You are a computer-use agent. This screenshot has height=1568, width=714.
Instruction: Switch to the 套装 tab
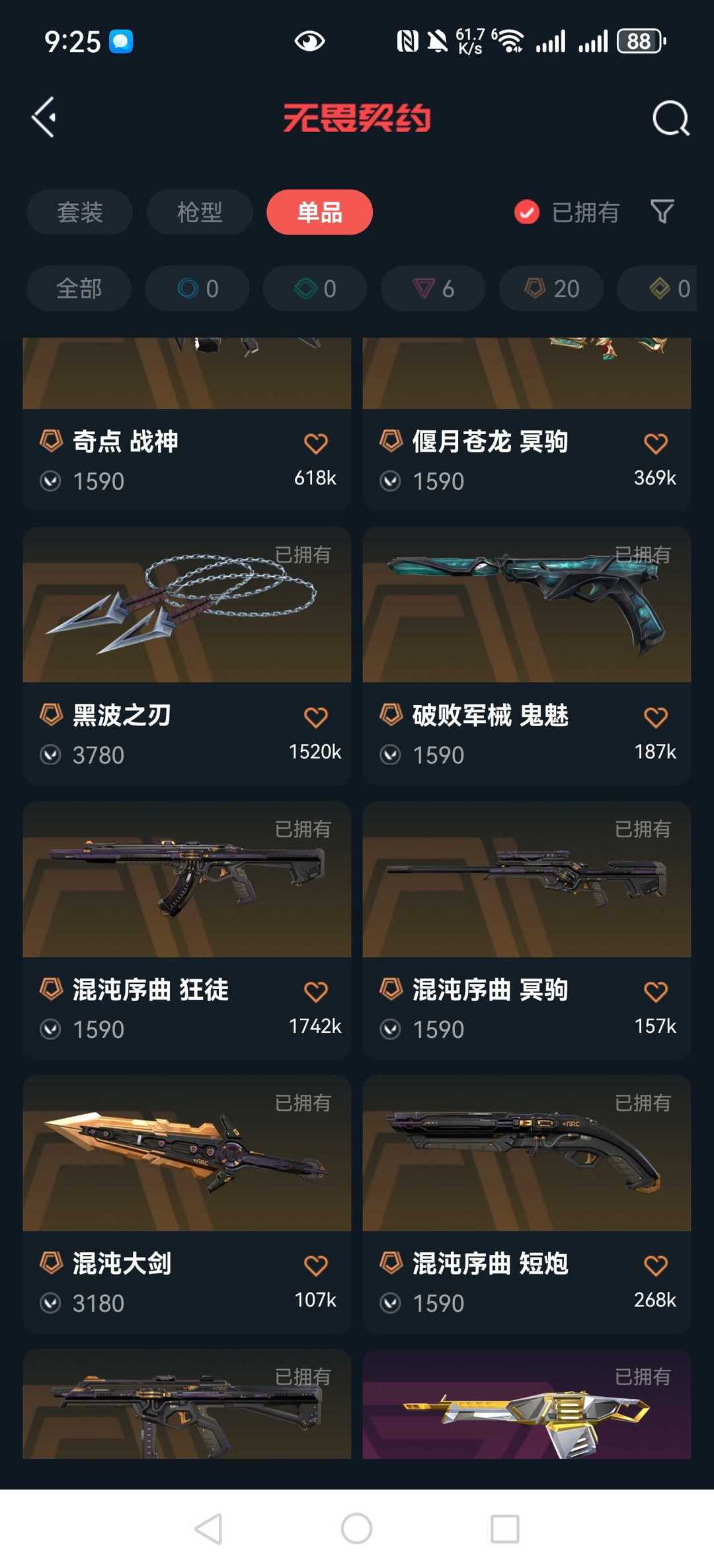80,212
